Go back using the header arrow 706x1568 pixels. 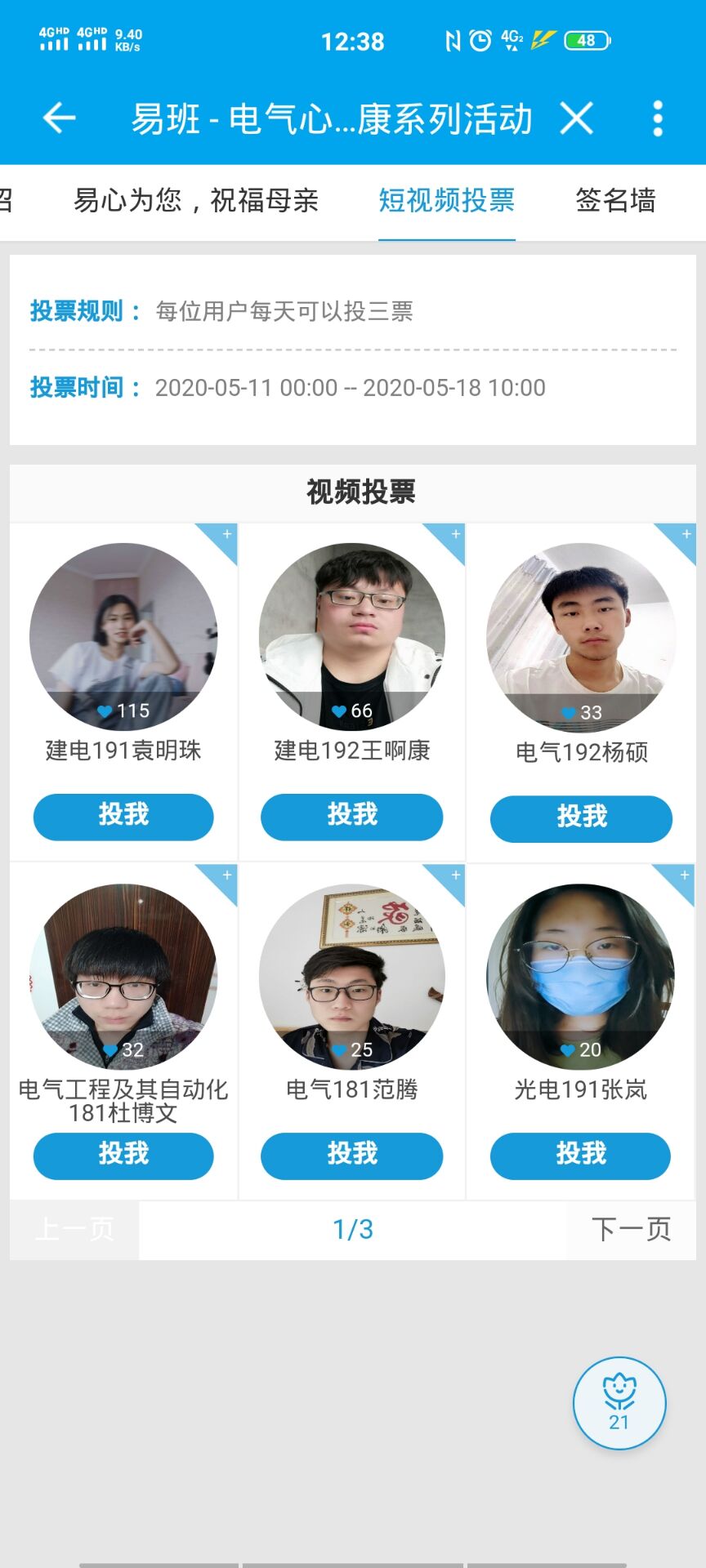[x=59, y=118]
